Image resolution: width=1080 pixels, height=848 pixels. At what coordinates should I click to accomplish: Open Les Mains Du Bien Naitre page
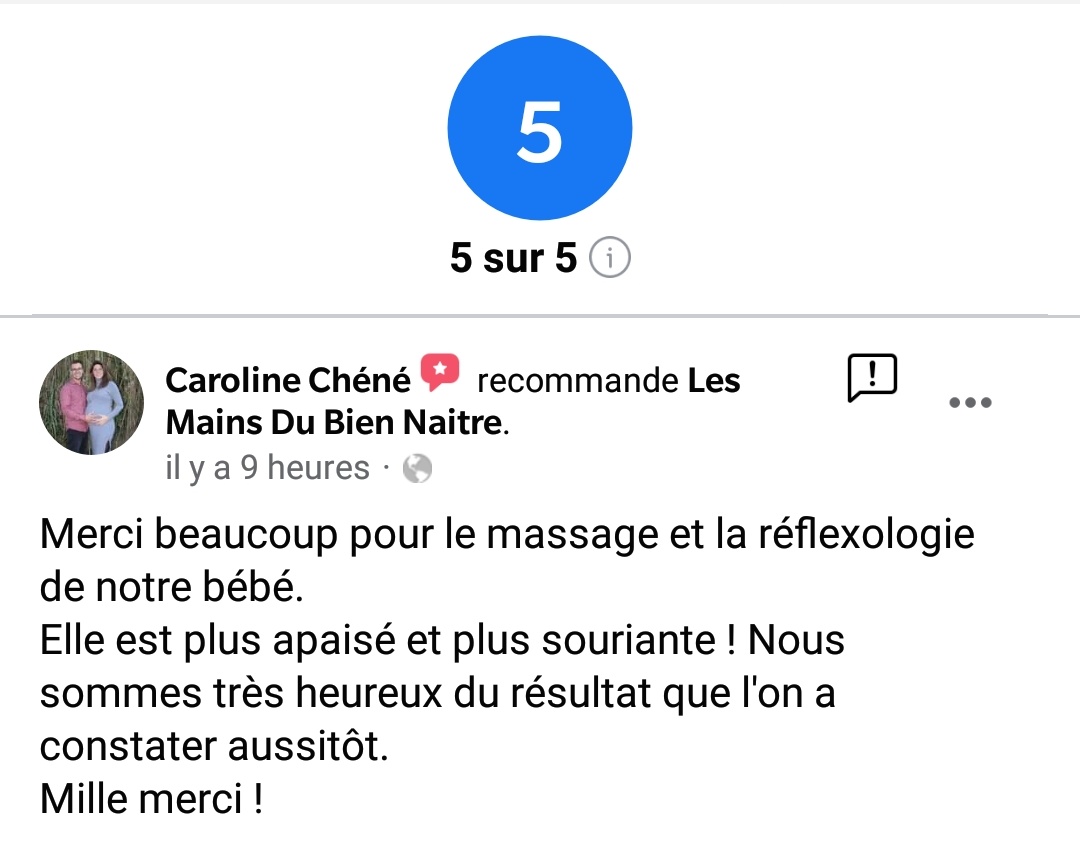pyautogui.click(x=335, y=423)
